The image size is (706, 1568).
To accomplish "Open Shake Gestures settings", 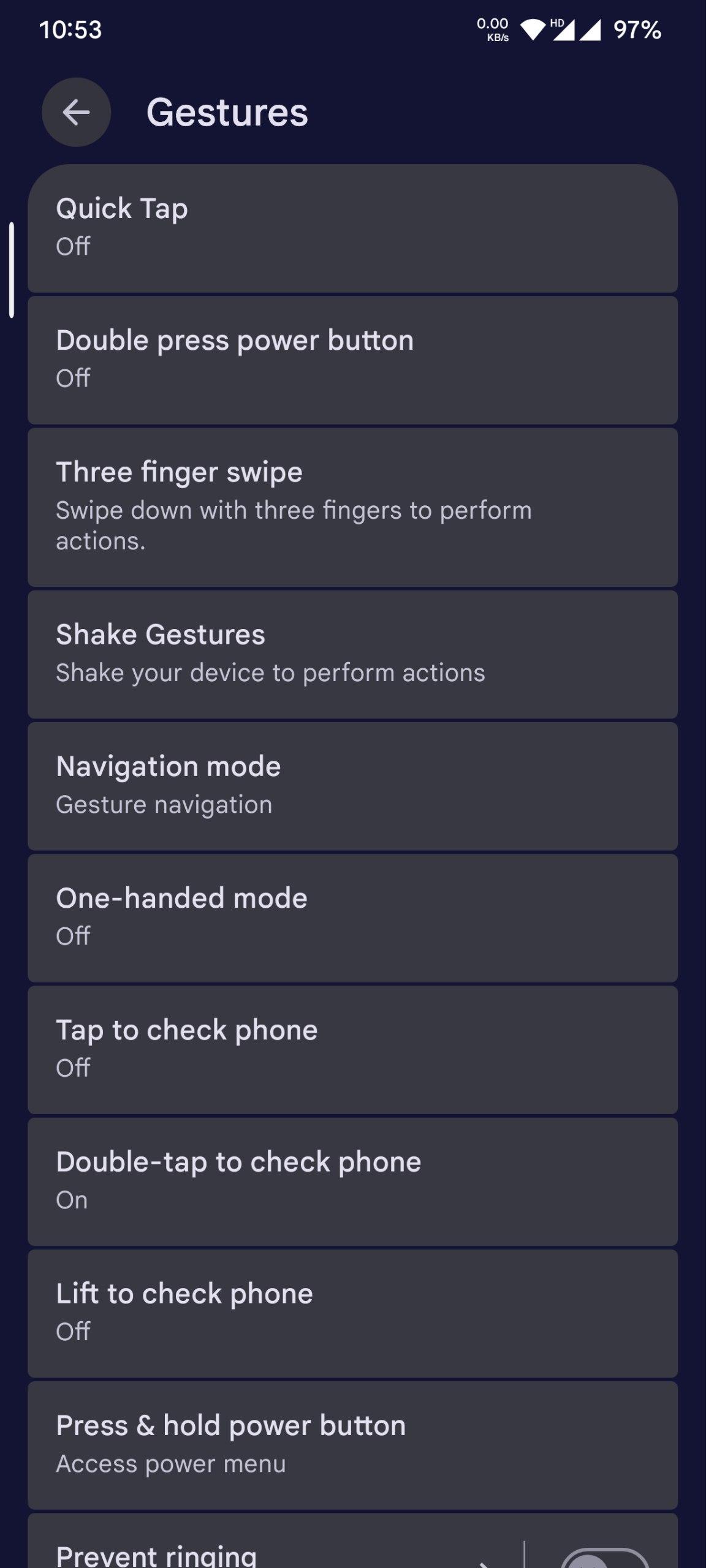I will [x=352, y=654].
